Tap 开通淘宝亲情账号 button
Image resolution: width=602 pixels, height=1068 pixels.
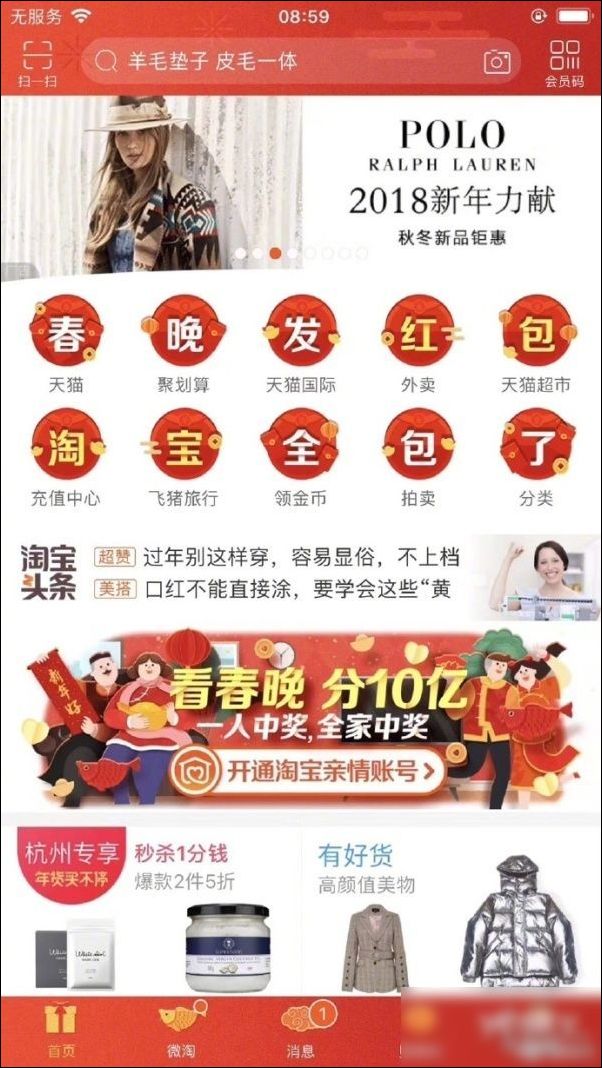point(306,771)
